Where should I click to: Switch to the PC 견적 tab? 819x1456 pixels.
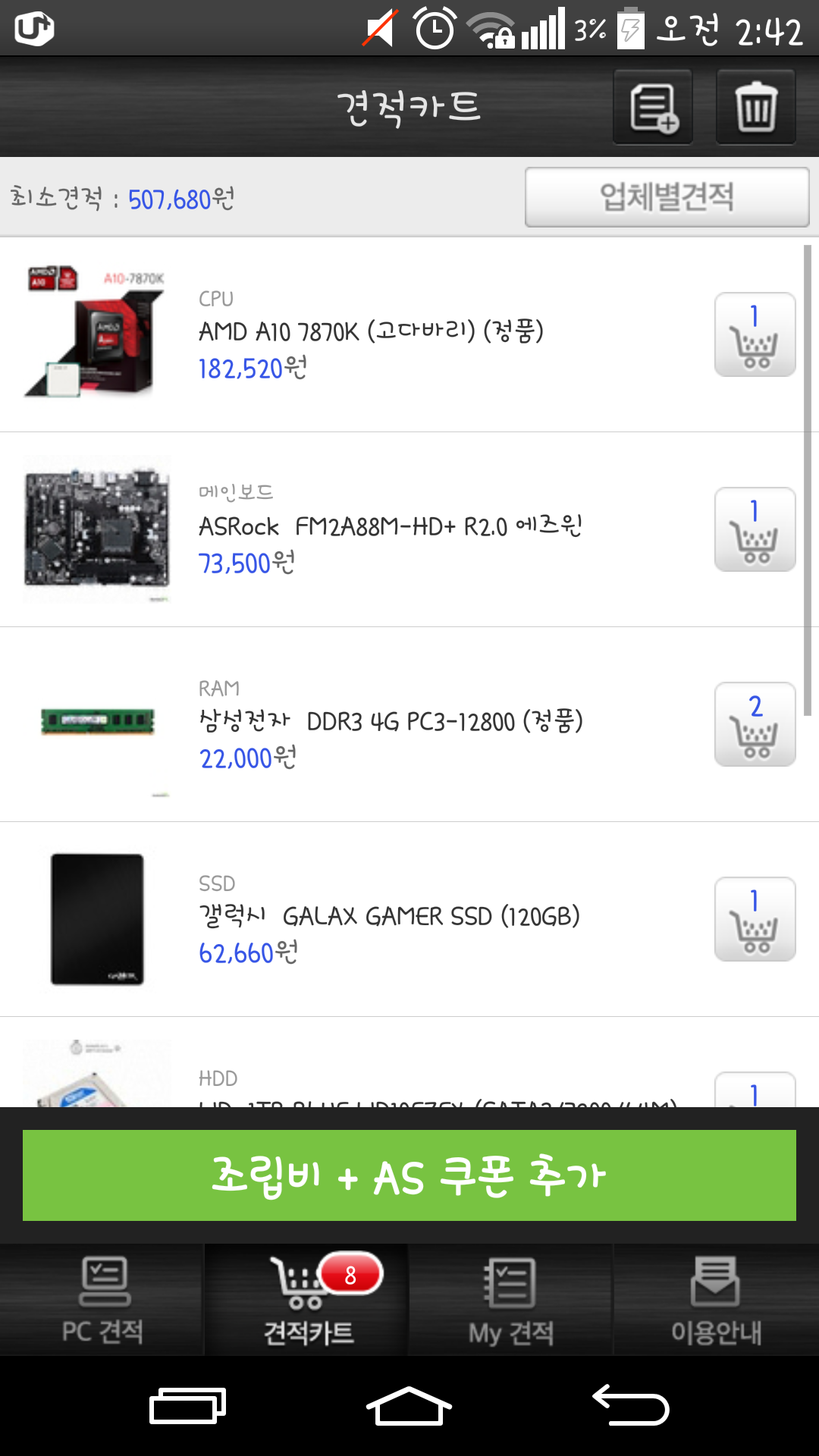click(102, 1300)
